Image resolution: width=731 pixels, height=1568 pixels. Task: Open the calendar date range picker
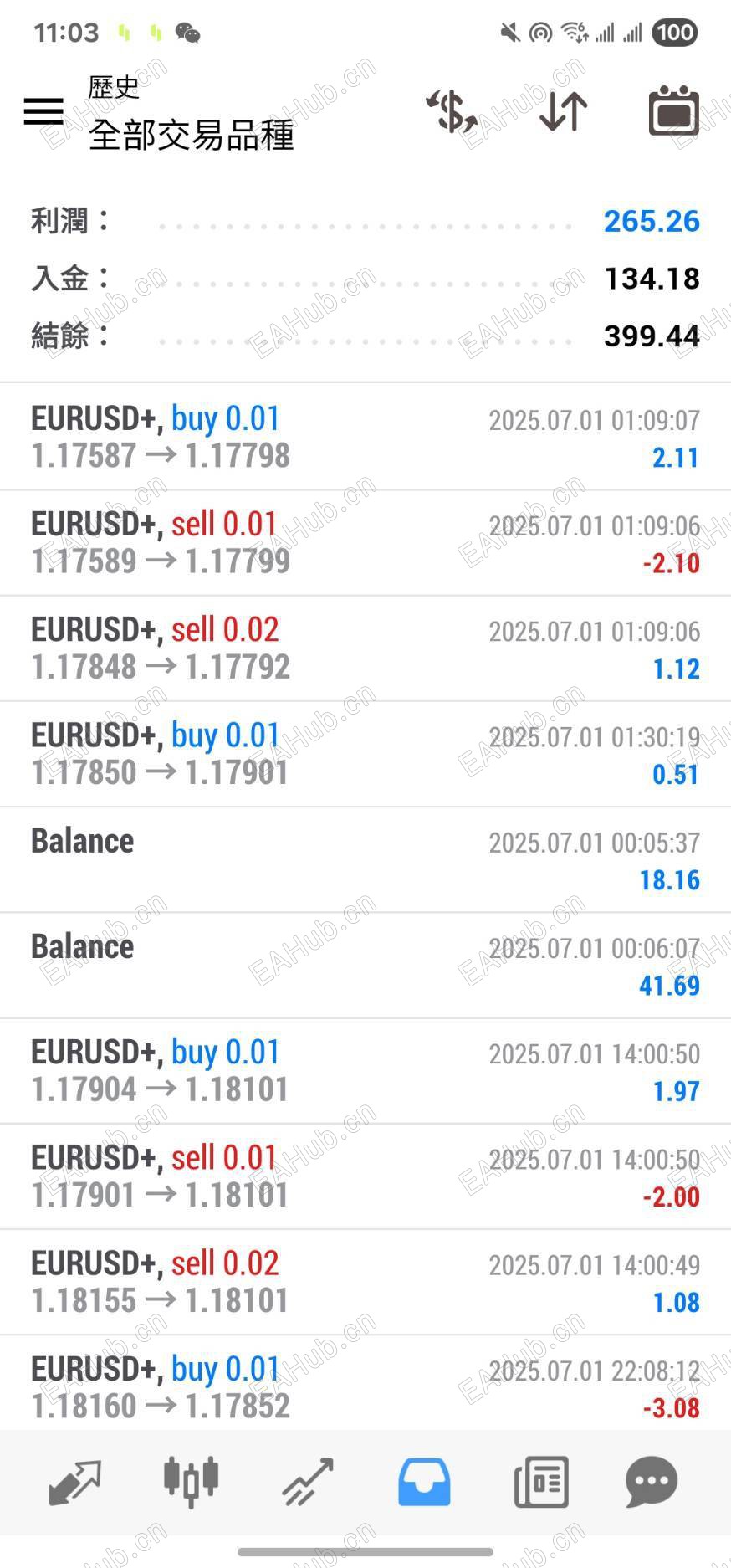tap(673, 111)
